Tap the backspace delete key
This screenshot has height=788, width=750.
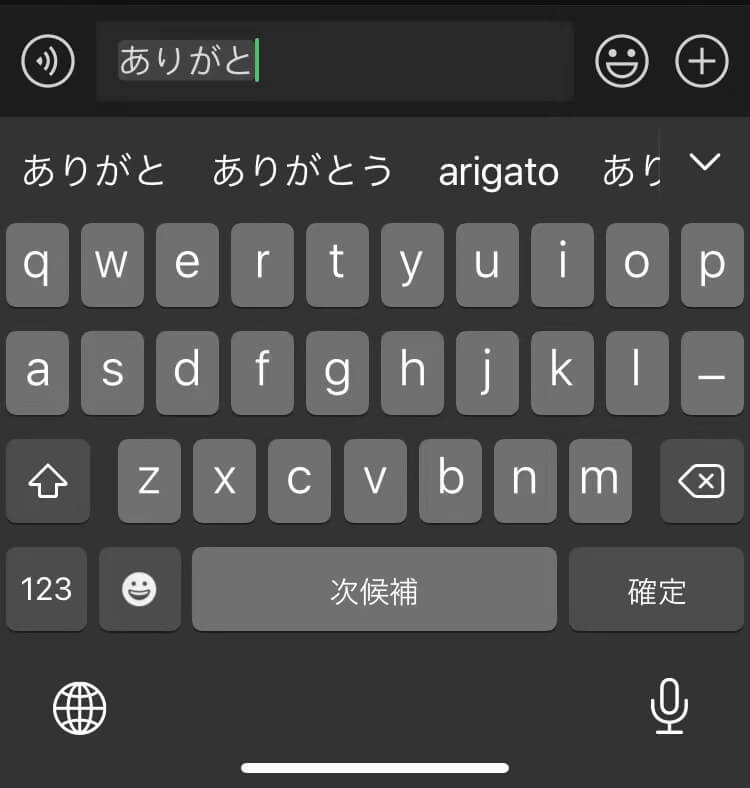click(700, 482)
